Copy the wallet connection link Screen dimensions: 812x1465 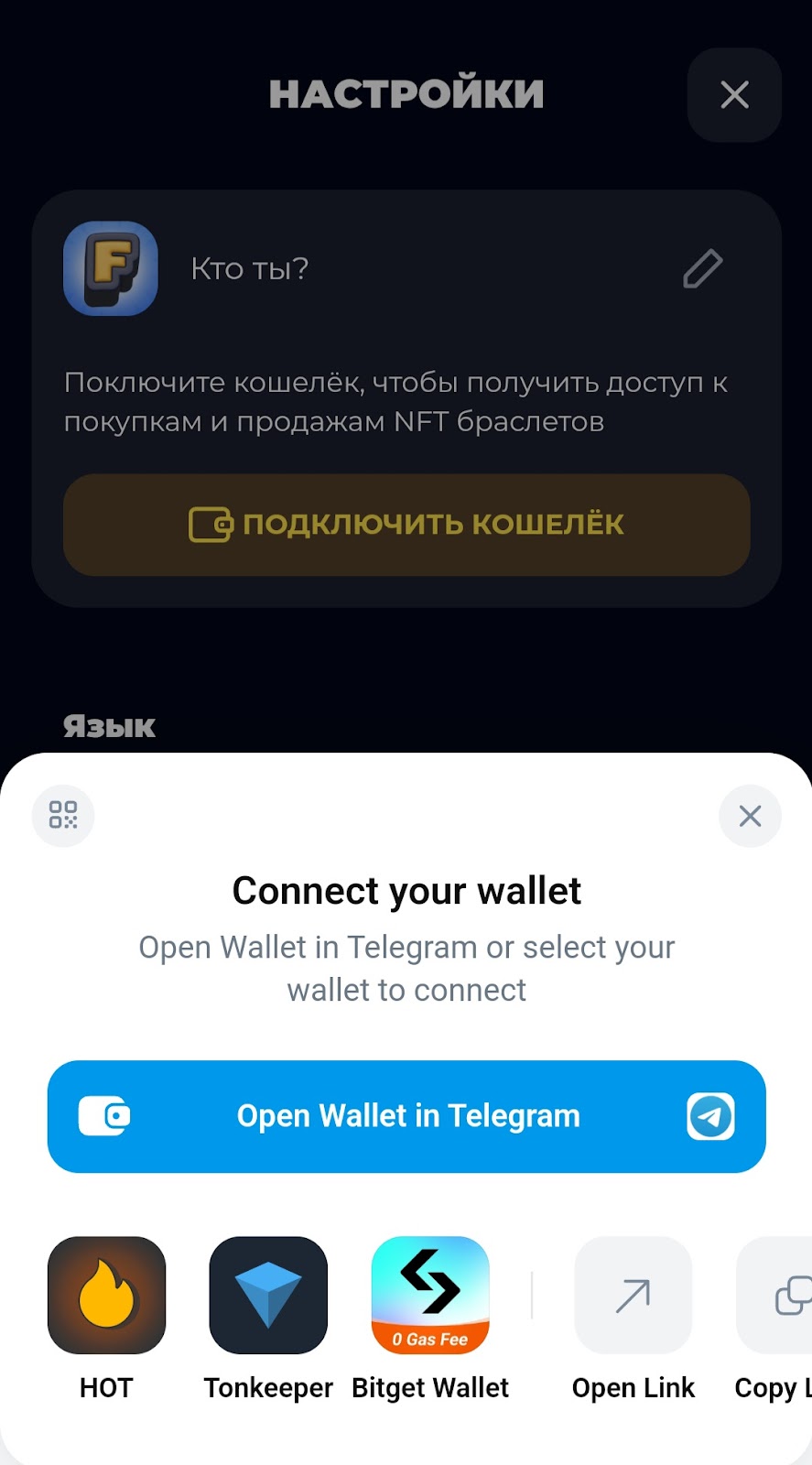[779, 1296]
